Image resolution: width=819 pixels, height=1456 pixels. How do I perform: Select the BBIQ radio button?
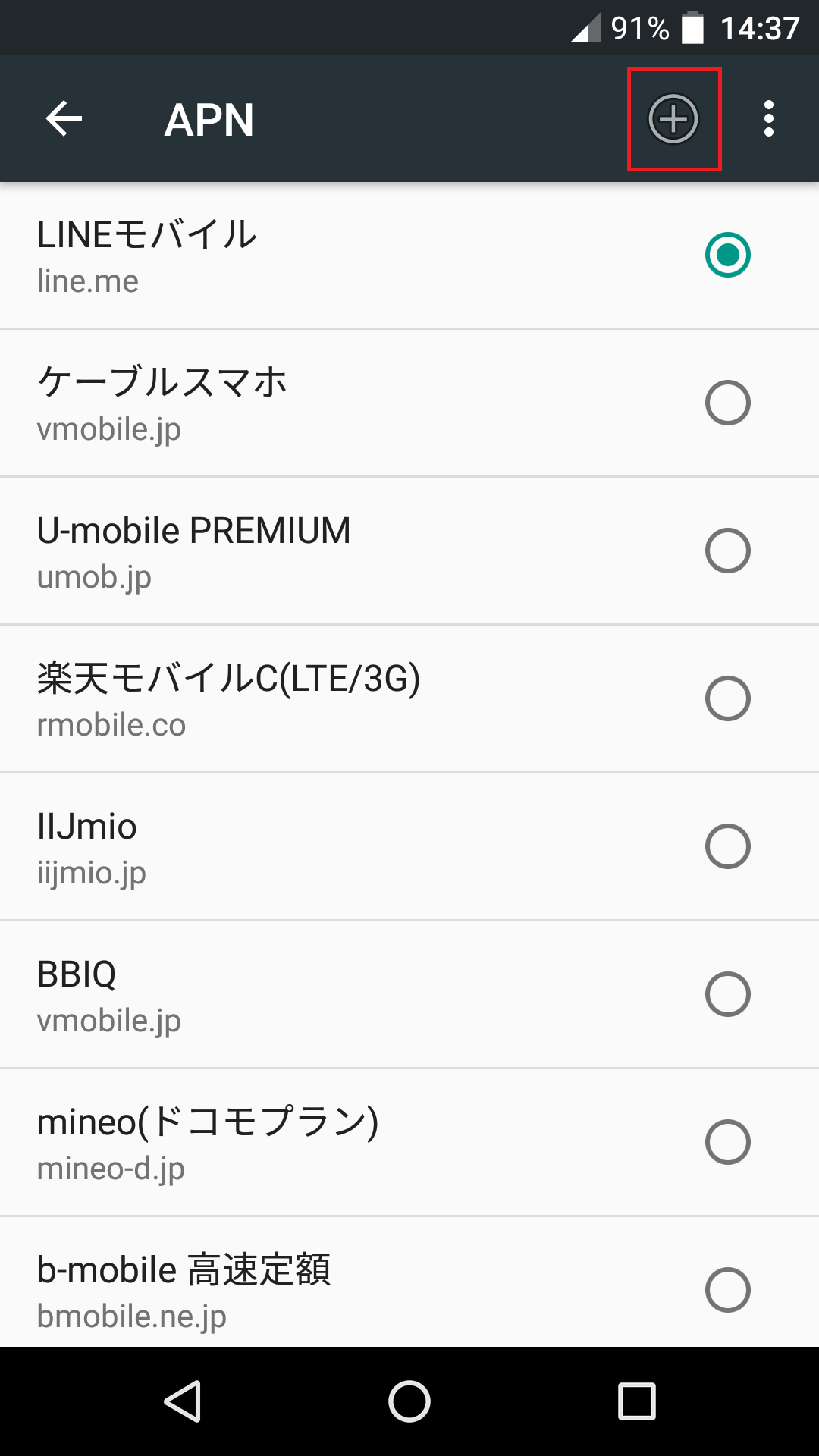tap(728, 994)
